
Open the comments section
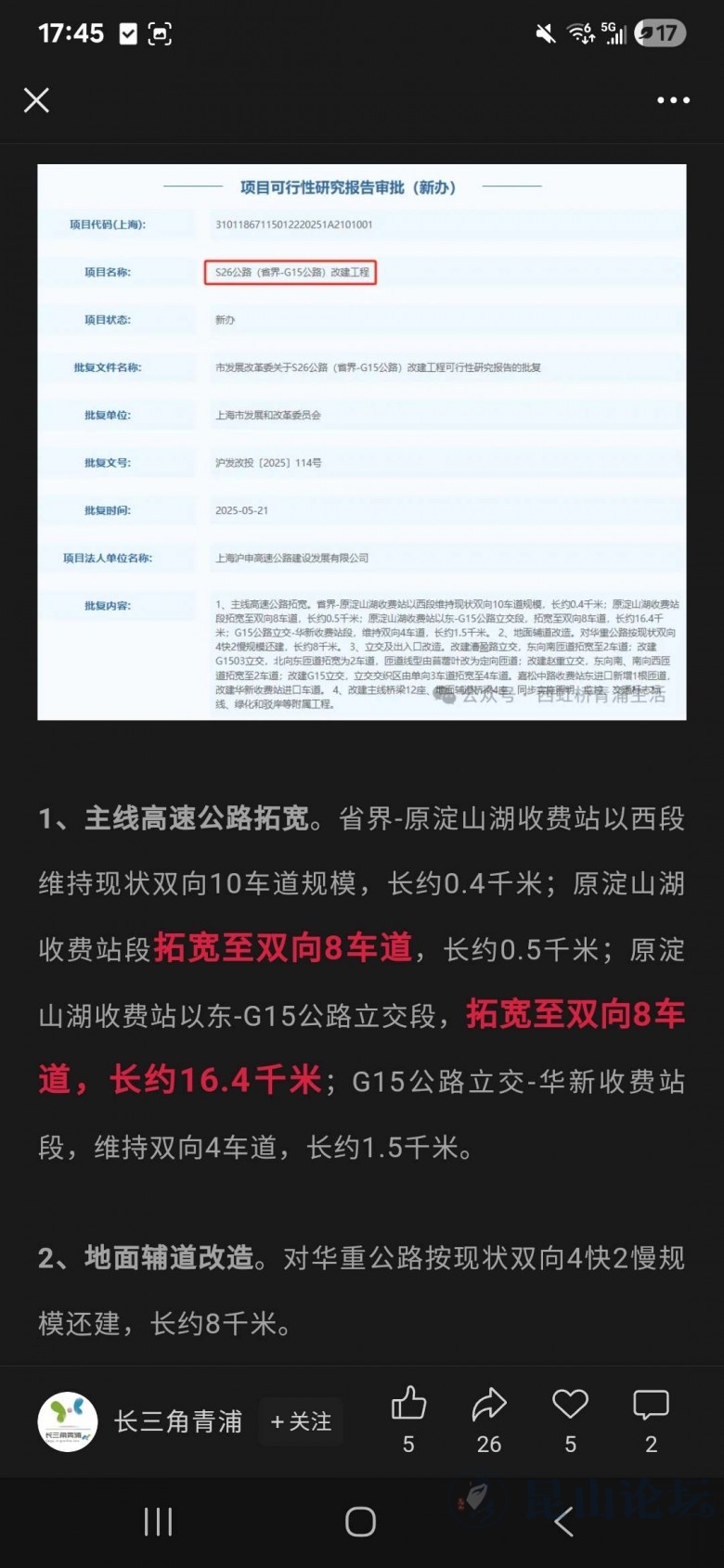pyautogui.click(x=651, y=1405)
